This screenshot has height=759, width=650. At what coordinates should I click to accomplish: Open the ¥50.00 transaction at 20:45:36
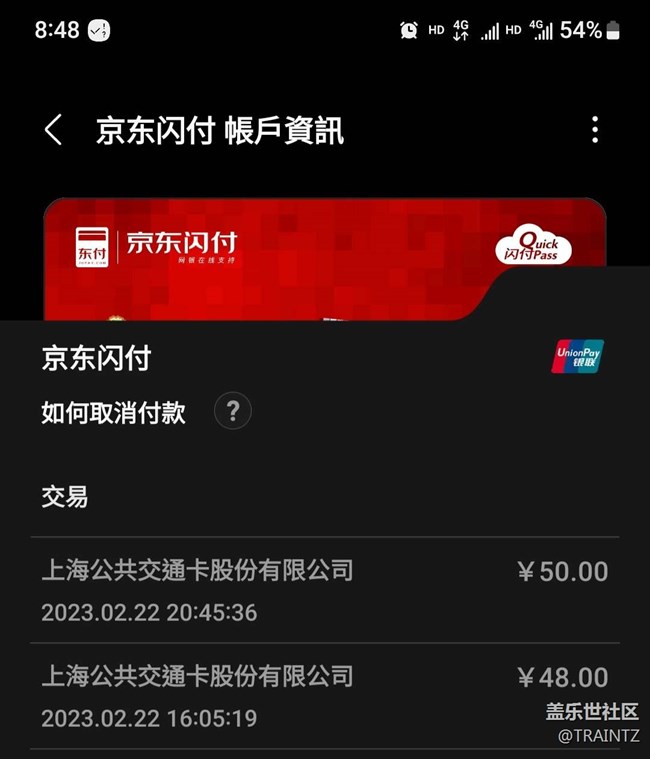coord(324,591)
